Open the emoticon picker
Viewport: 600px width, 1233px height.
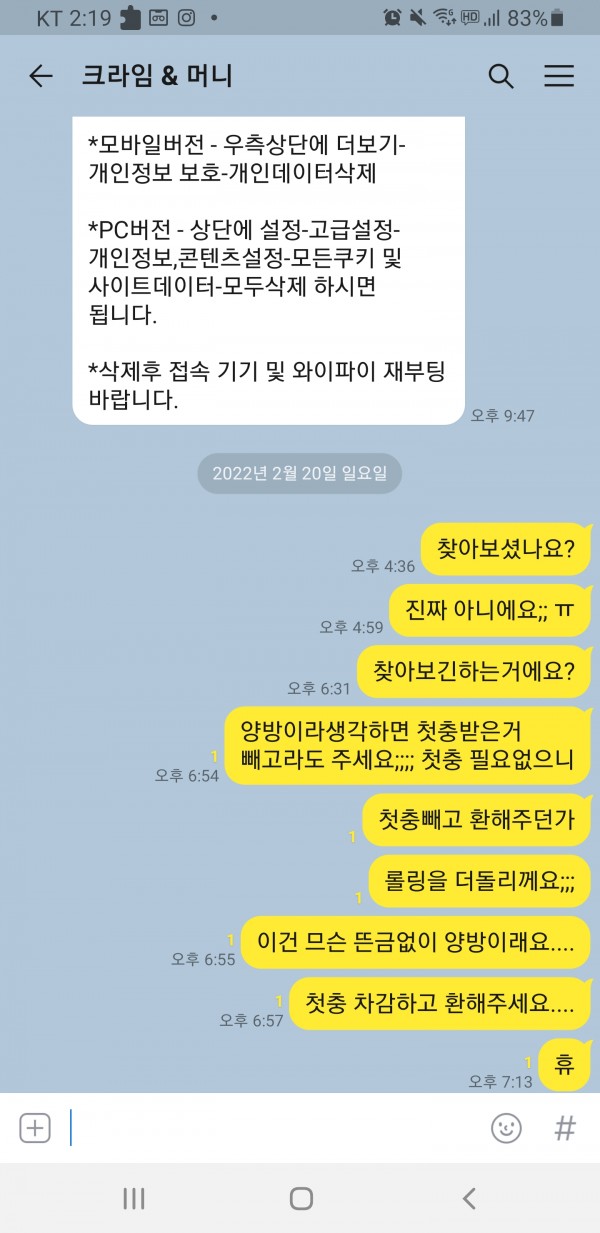coord(506,1128)
